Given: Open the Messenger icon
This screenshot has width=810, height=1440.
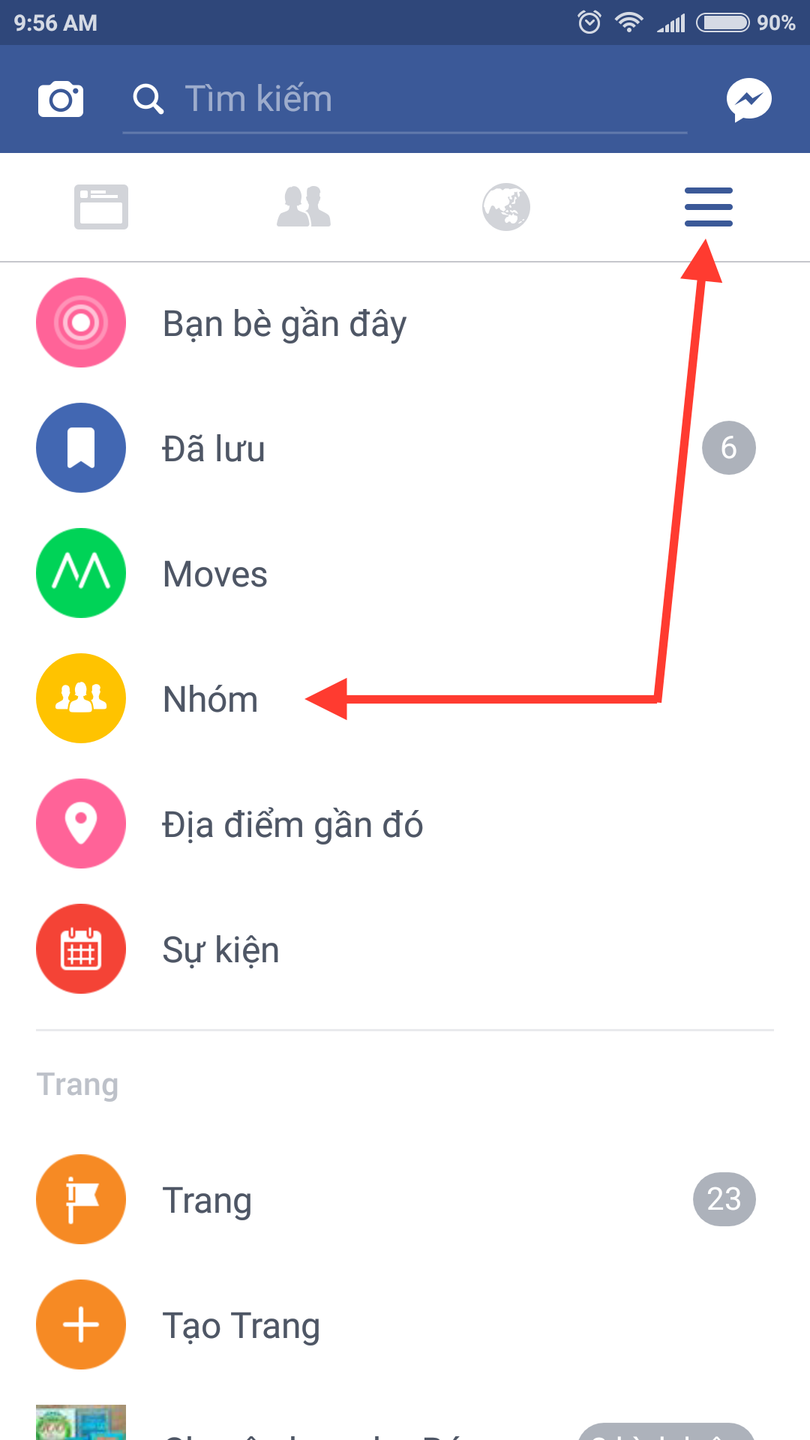Looking at the screenshot, I should [x=748, y=99].
